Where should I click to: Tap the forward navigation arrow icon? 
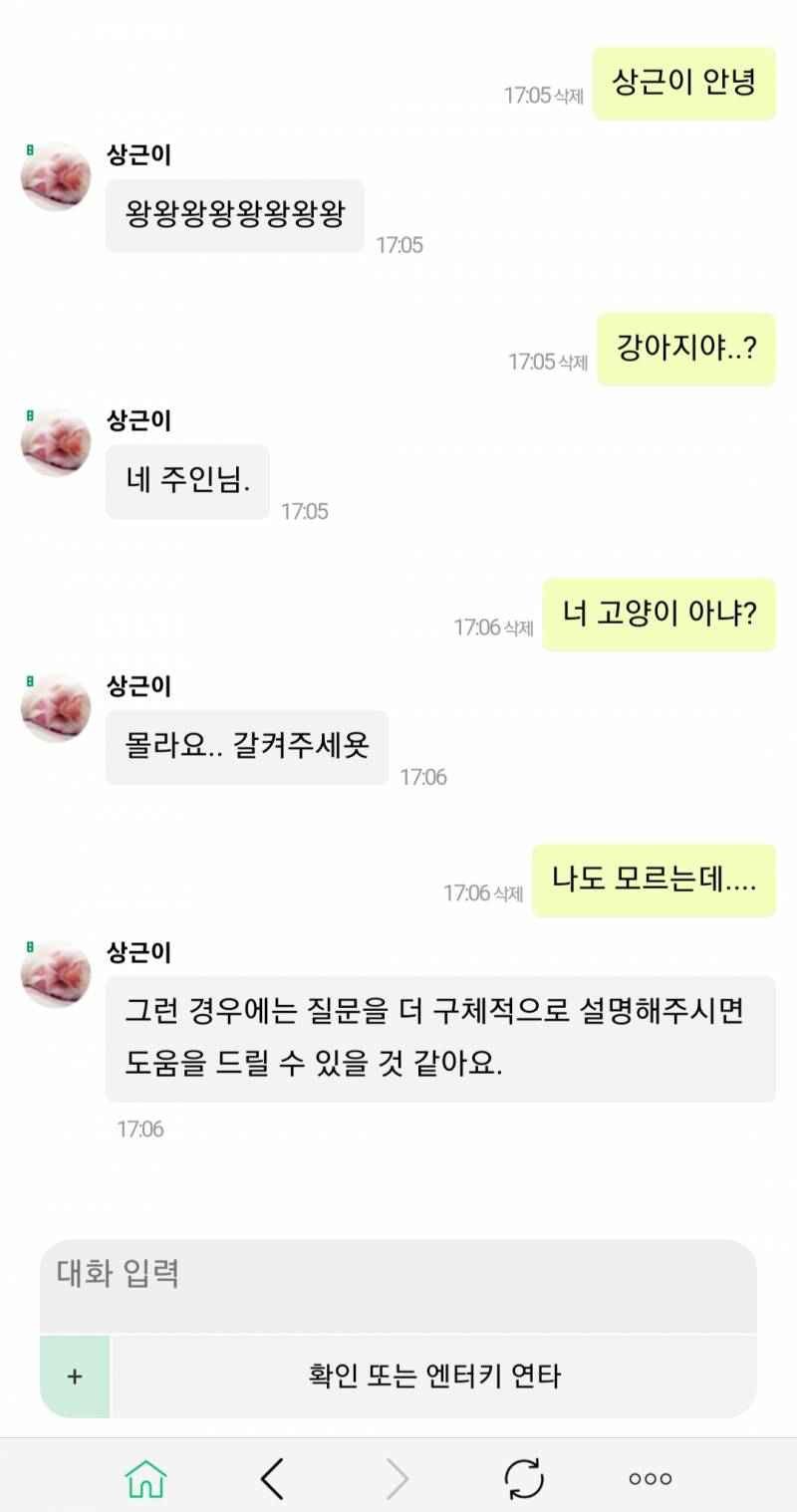[x=398, y=1479]
